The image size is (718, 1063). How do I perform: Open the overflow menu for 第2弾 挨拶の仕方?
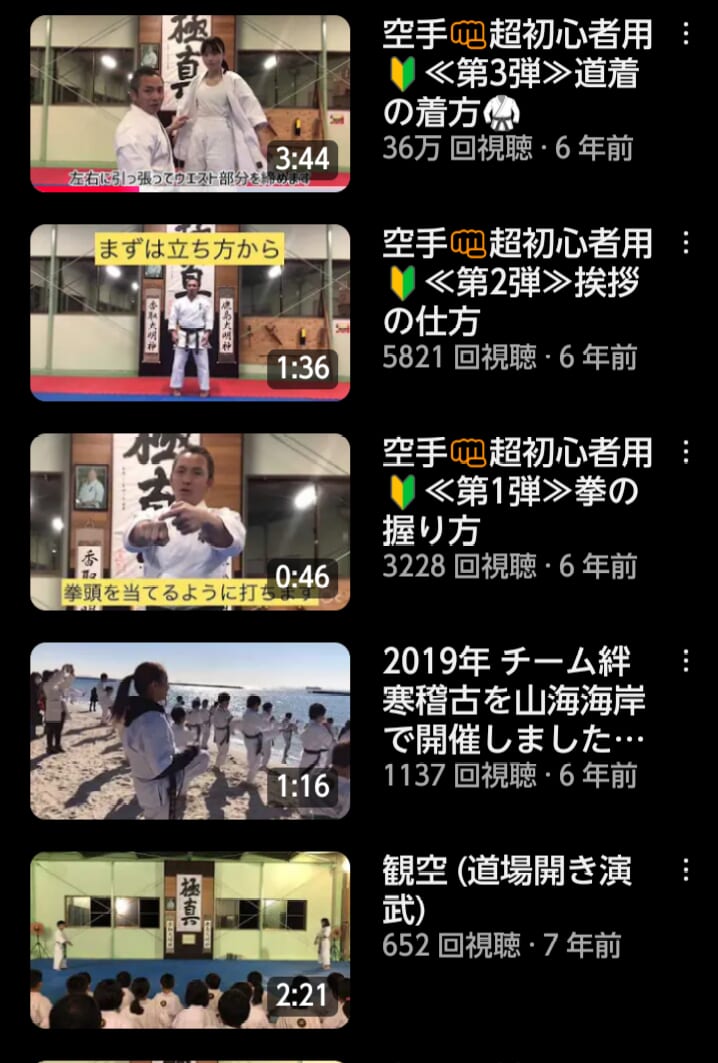pyautogui.click(x=685, y=243)
